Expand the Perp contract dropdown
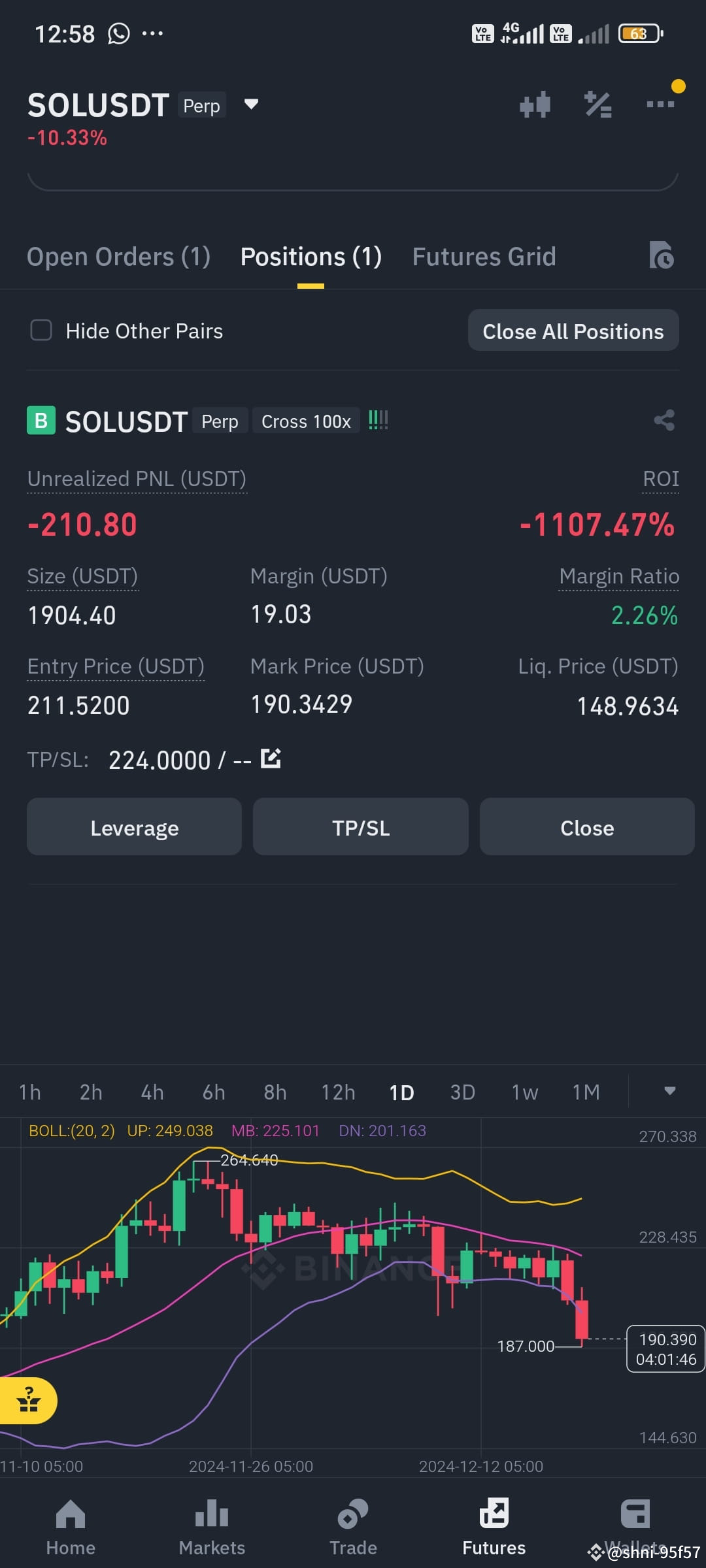The width and height of the screenshot is (706, 1568). tap(250, 105)
